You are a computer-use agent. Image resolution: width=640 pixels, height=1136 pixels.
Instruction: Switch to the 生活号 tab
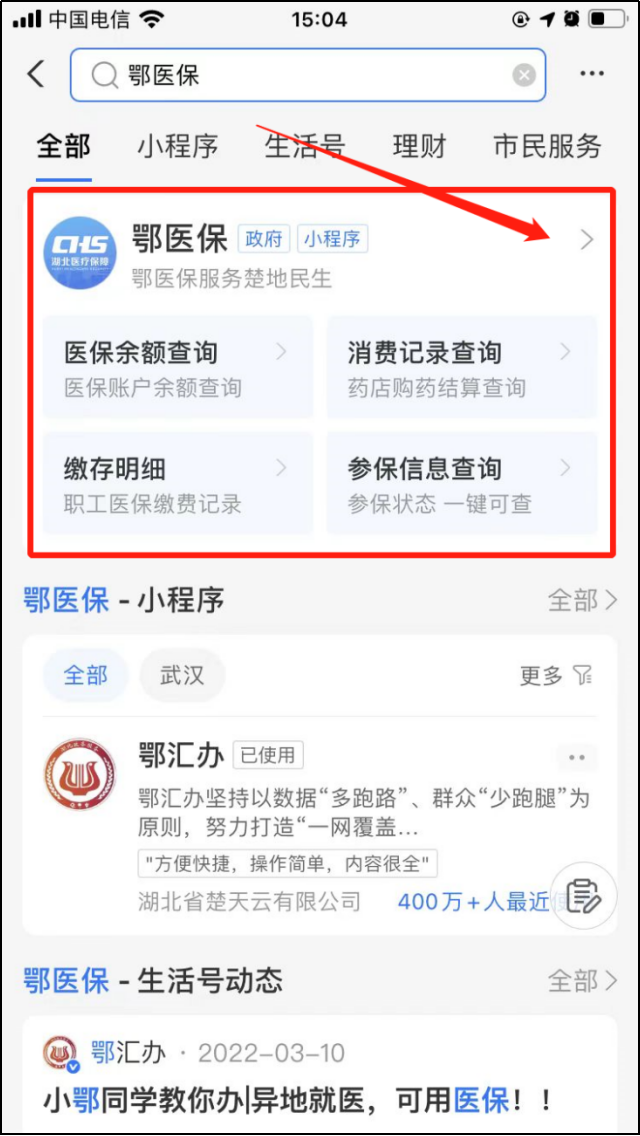click(x=305, y=146)
